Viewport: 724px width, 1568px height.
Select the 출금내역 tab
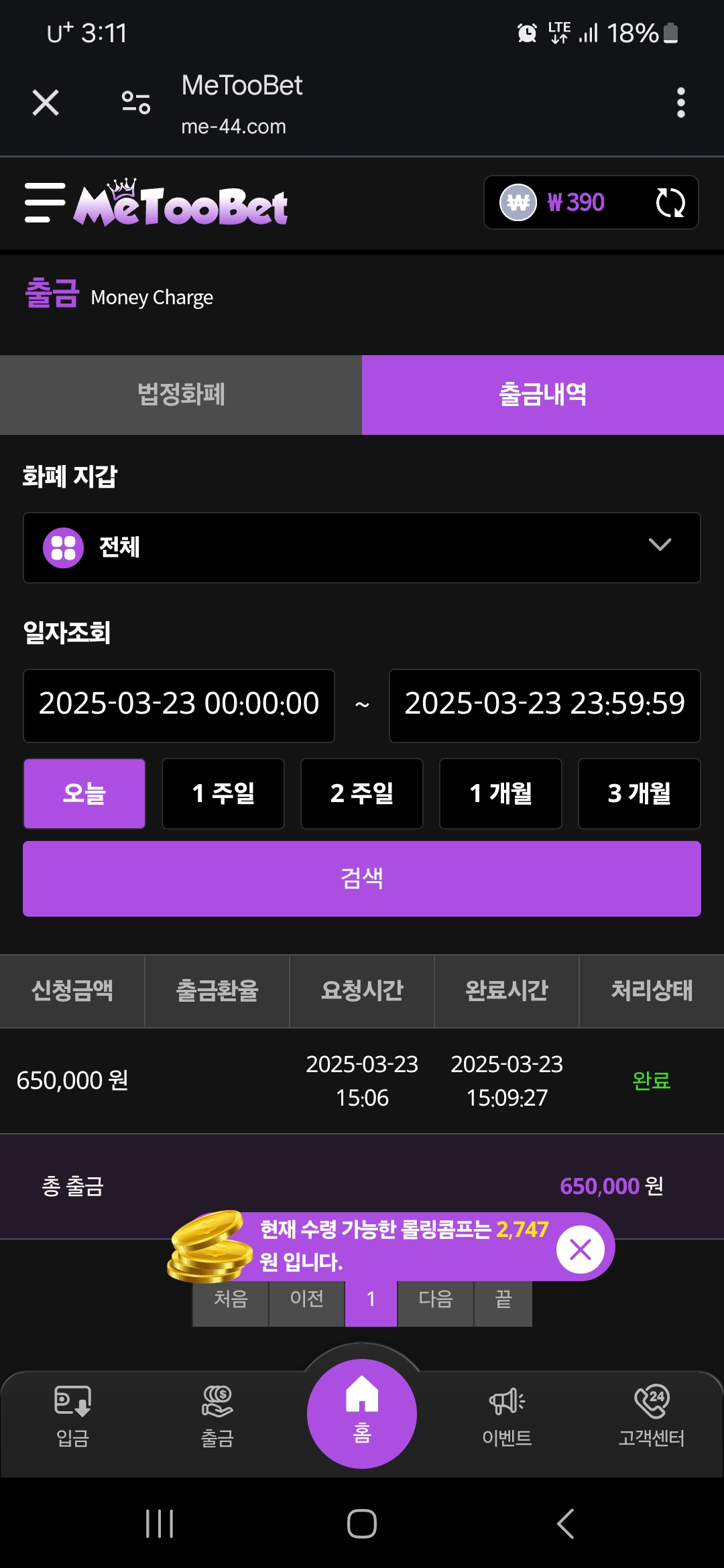tap(543, 395)
